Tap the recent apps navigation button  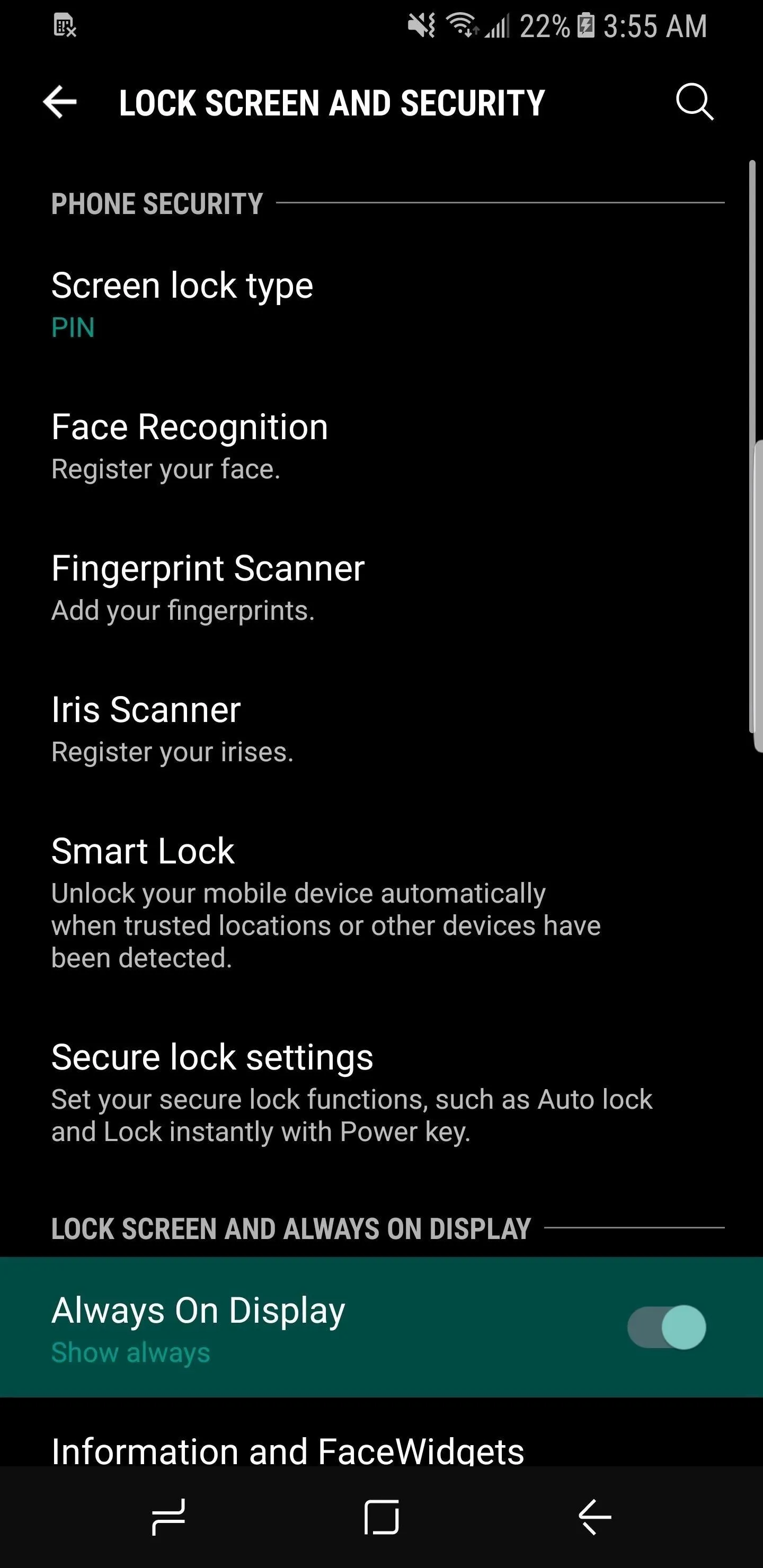(x=168, y=1517)
